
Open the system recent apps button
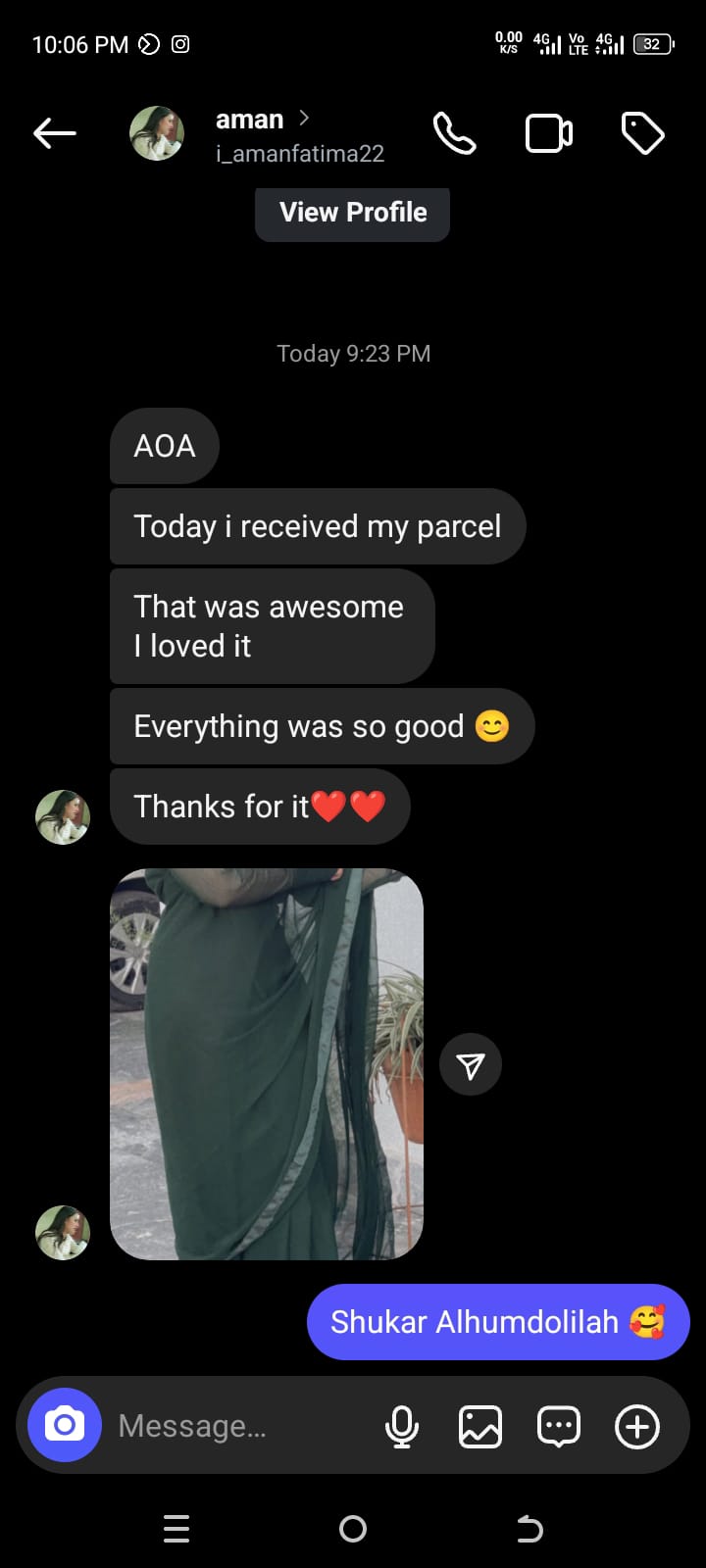[x=176, y=1529]
